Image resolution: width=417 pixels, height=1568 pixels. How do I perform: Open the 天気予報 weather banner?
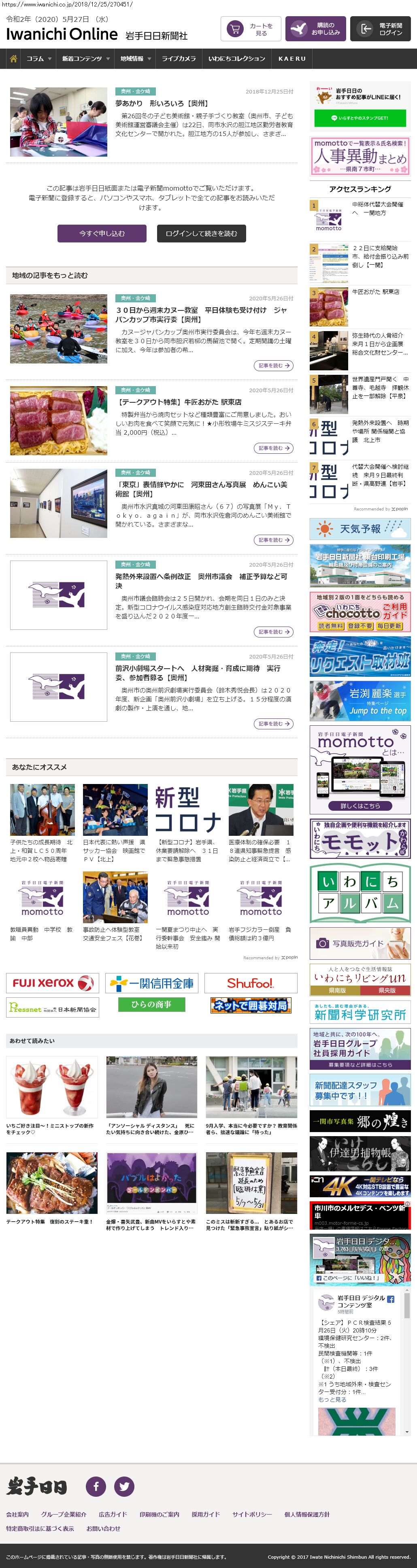pos(360,528)
